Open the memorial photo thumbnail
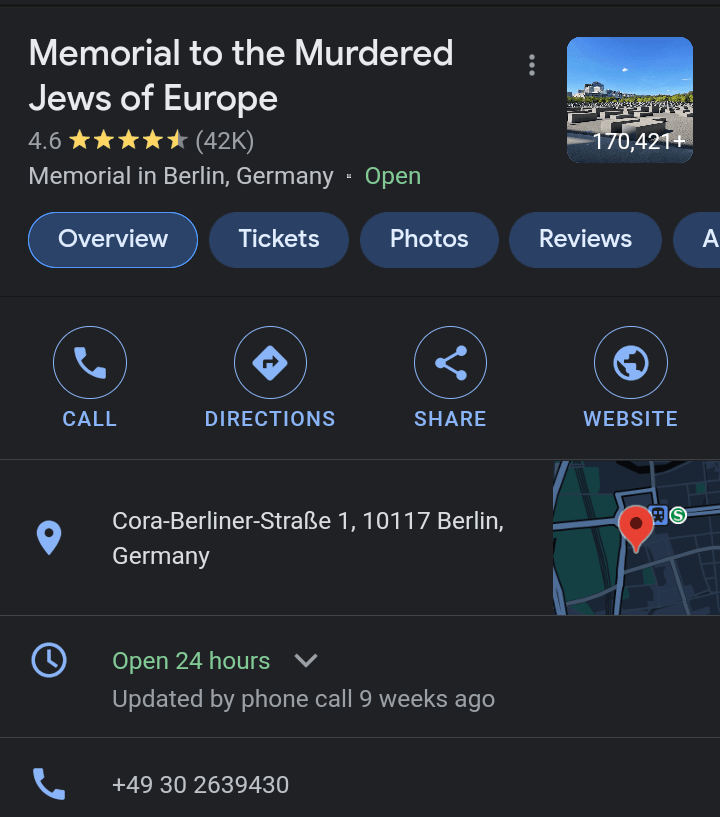 [629, 100]
